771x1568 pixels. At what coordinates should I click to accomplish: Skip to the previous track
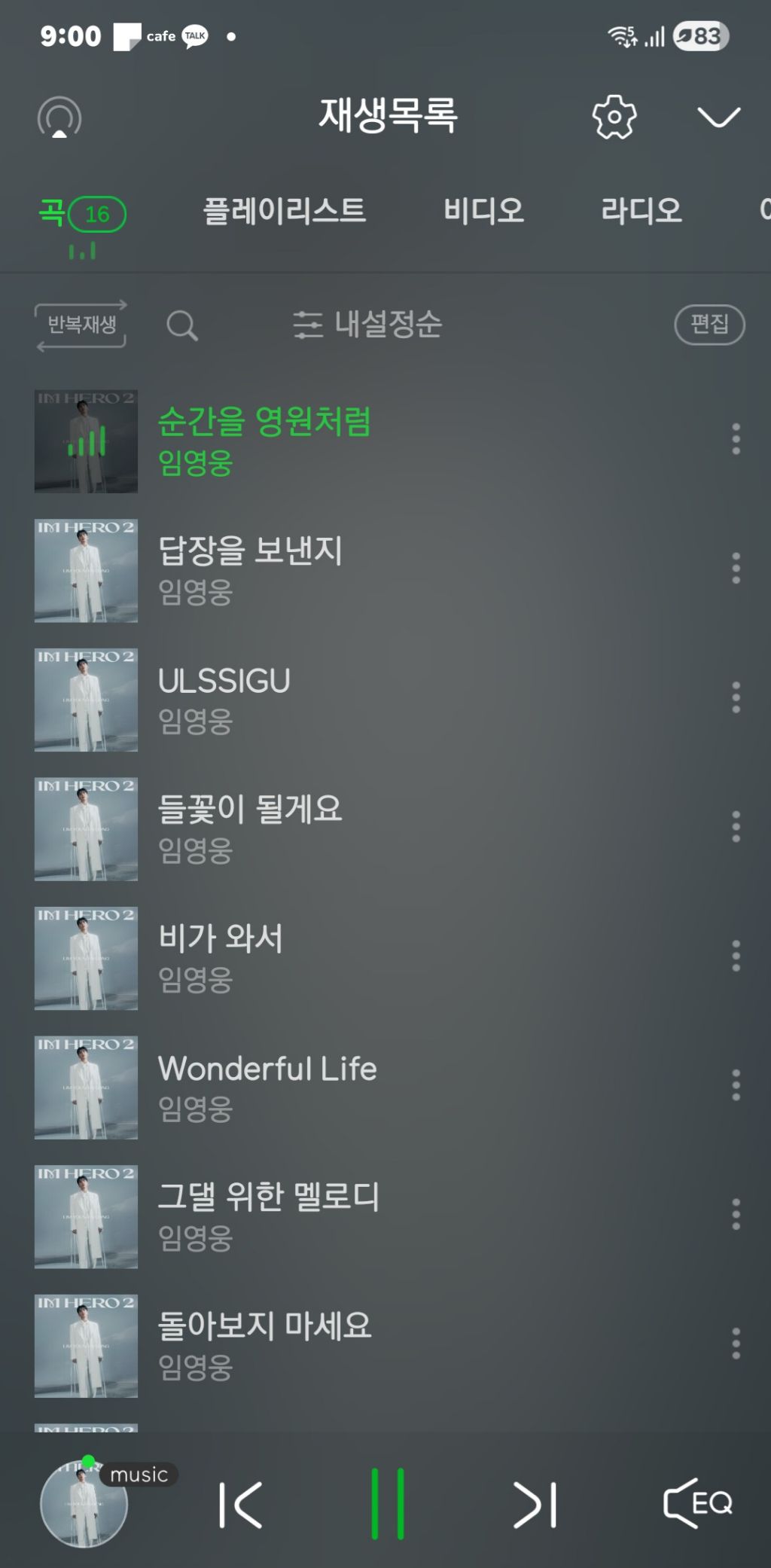[240, 1505]
